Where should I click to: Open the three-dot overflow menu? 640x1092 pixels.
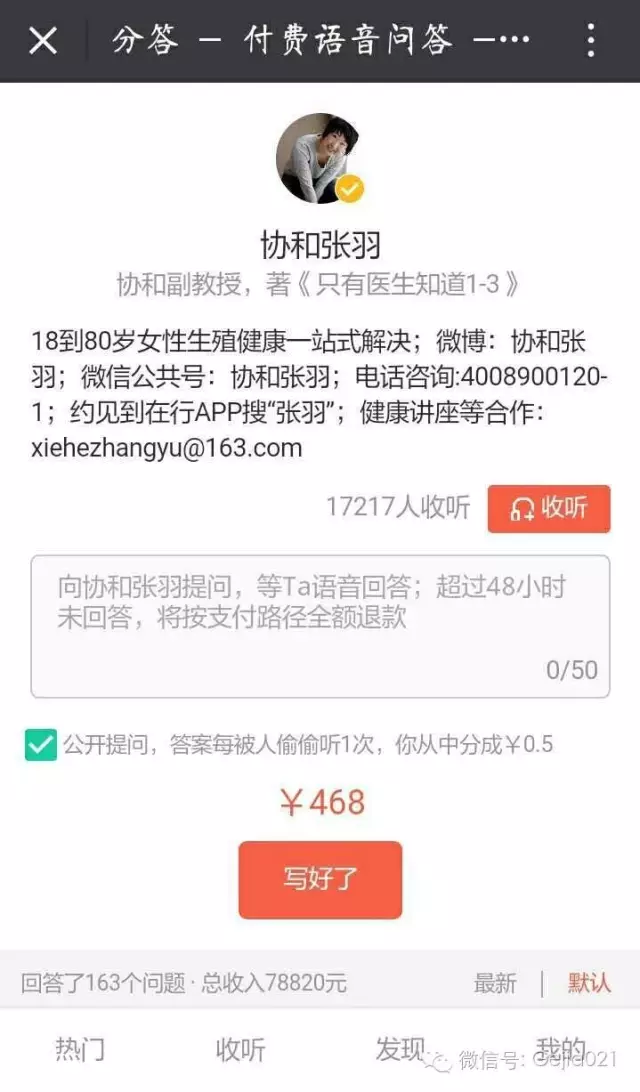[x=591, y=40]
